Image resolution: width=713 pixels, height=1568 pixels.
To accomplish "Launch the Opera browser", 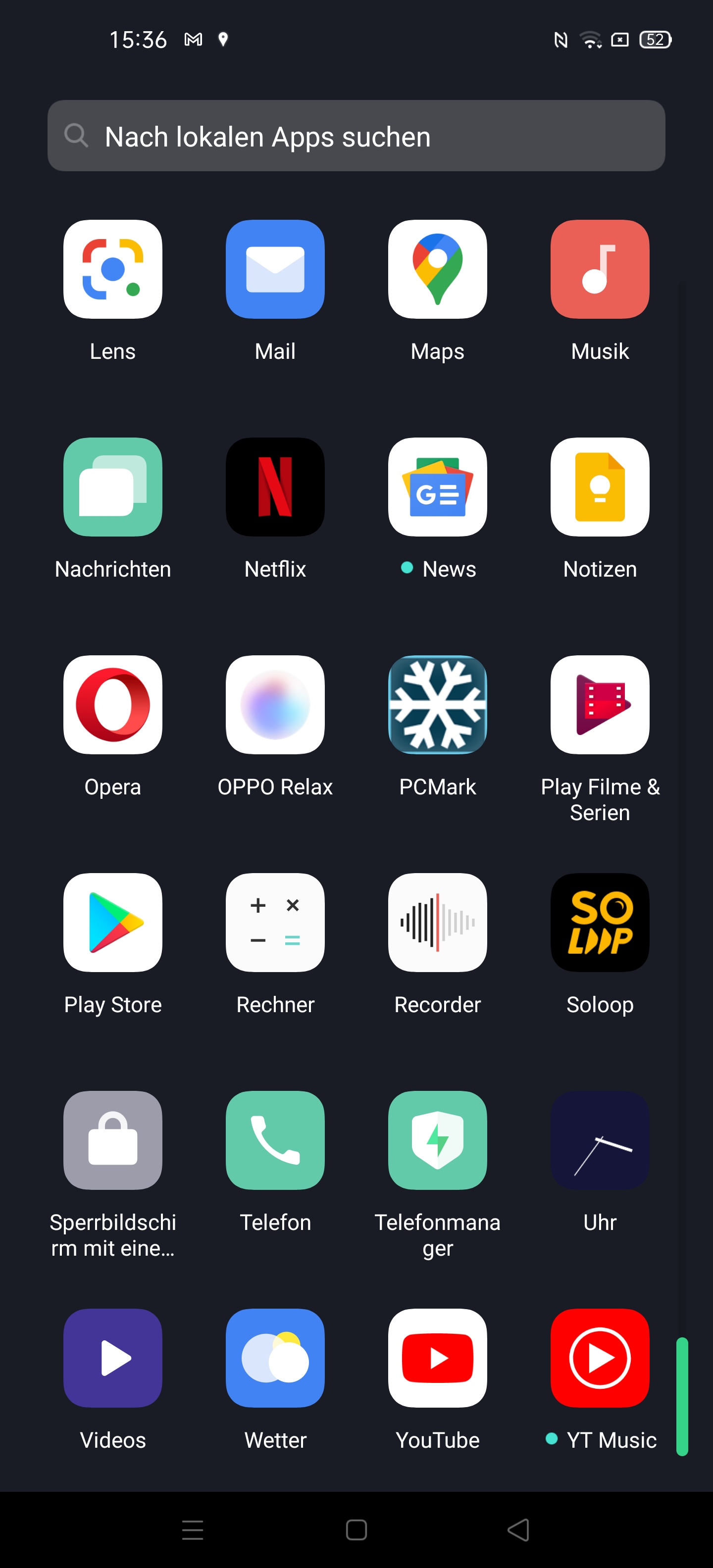I will (x=112, y=705).
